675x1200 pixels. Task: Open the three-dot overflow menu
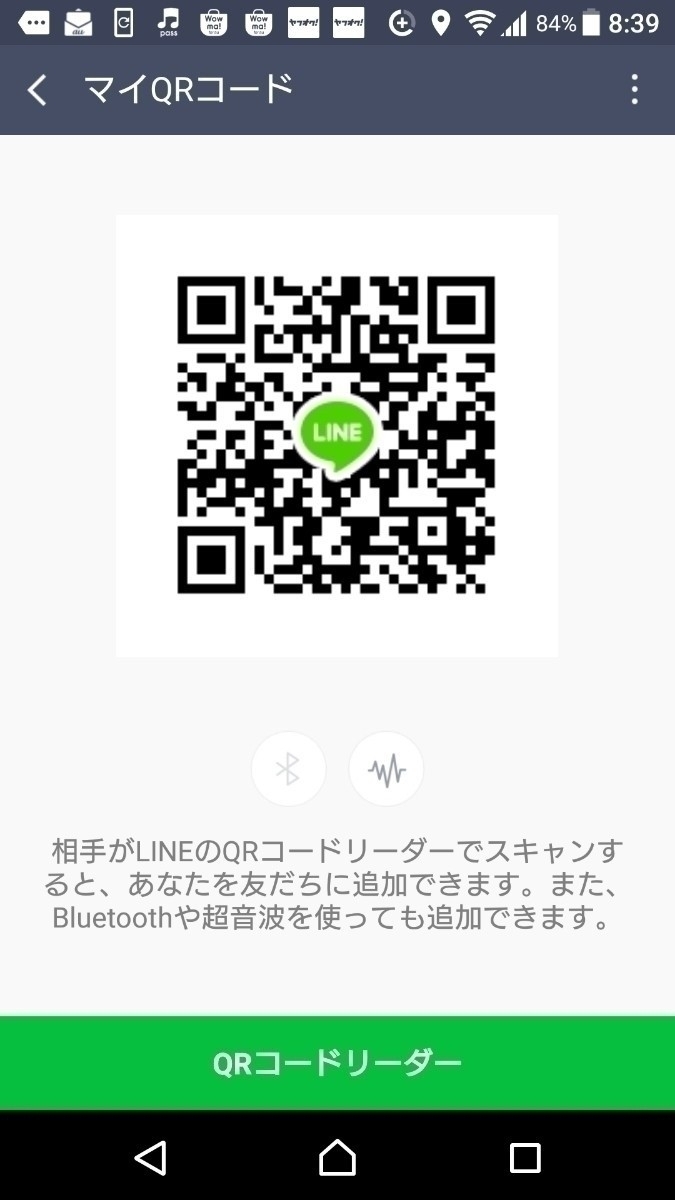pos(634,90)
